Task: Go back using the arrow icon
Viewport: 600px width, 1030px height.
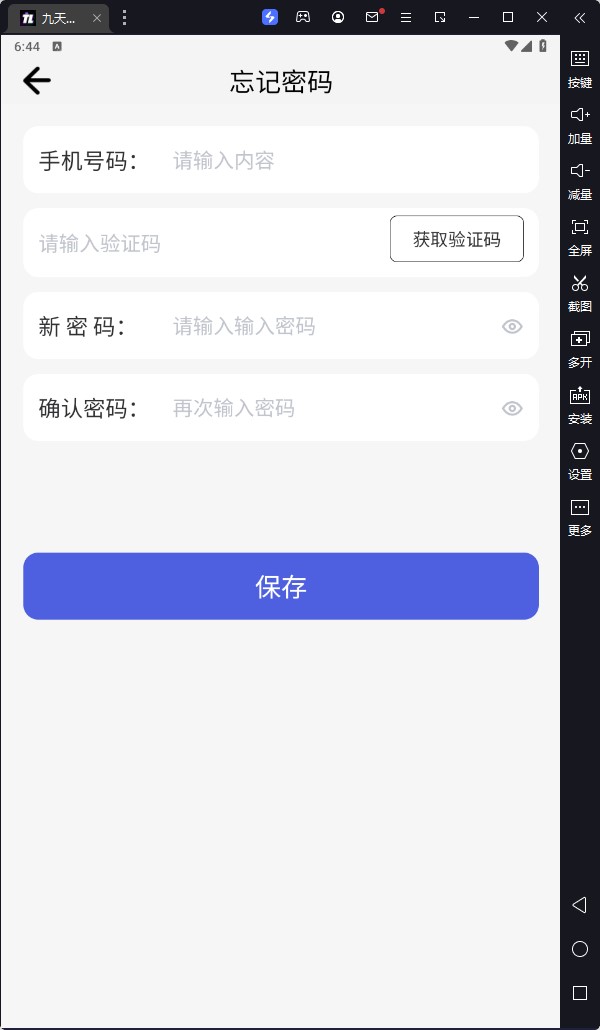Action: tap(37, 81)
